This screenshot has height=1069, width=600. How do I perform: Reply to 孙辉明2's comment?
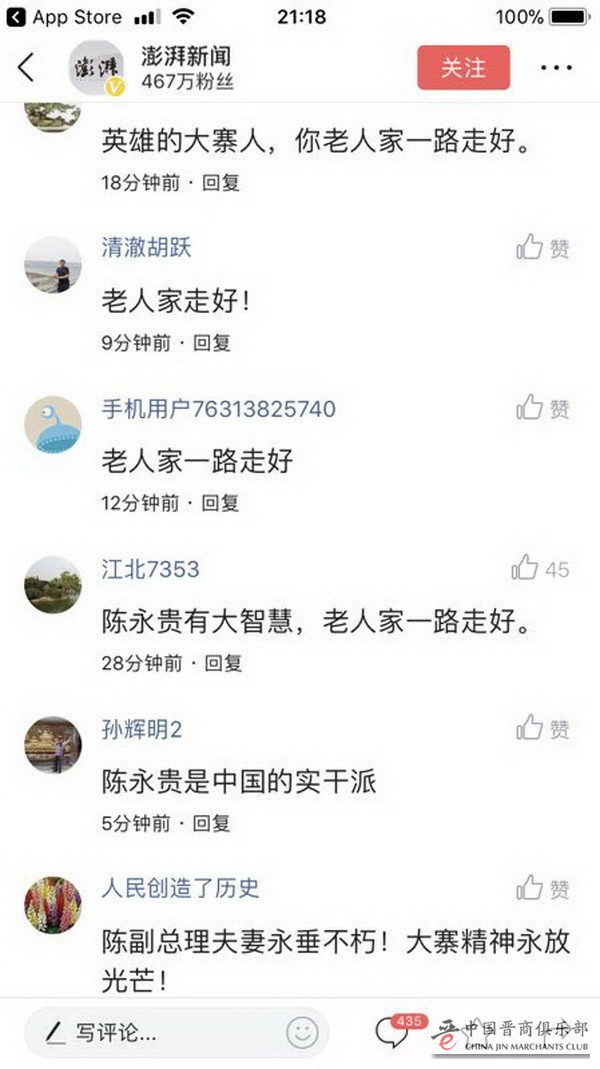point(212,823)
